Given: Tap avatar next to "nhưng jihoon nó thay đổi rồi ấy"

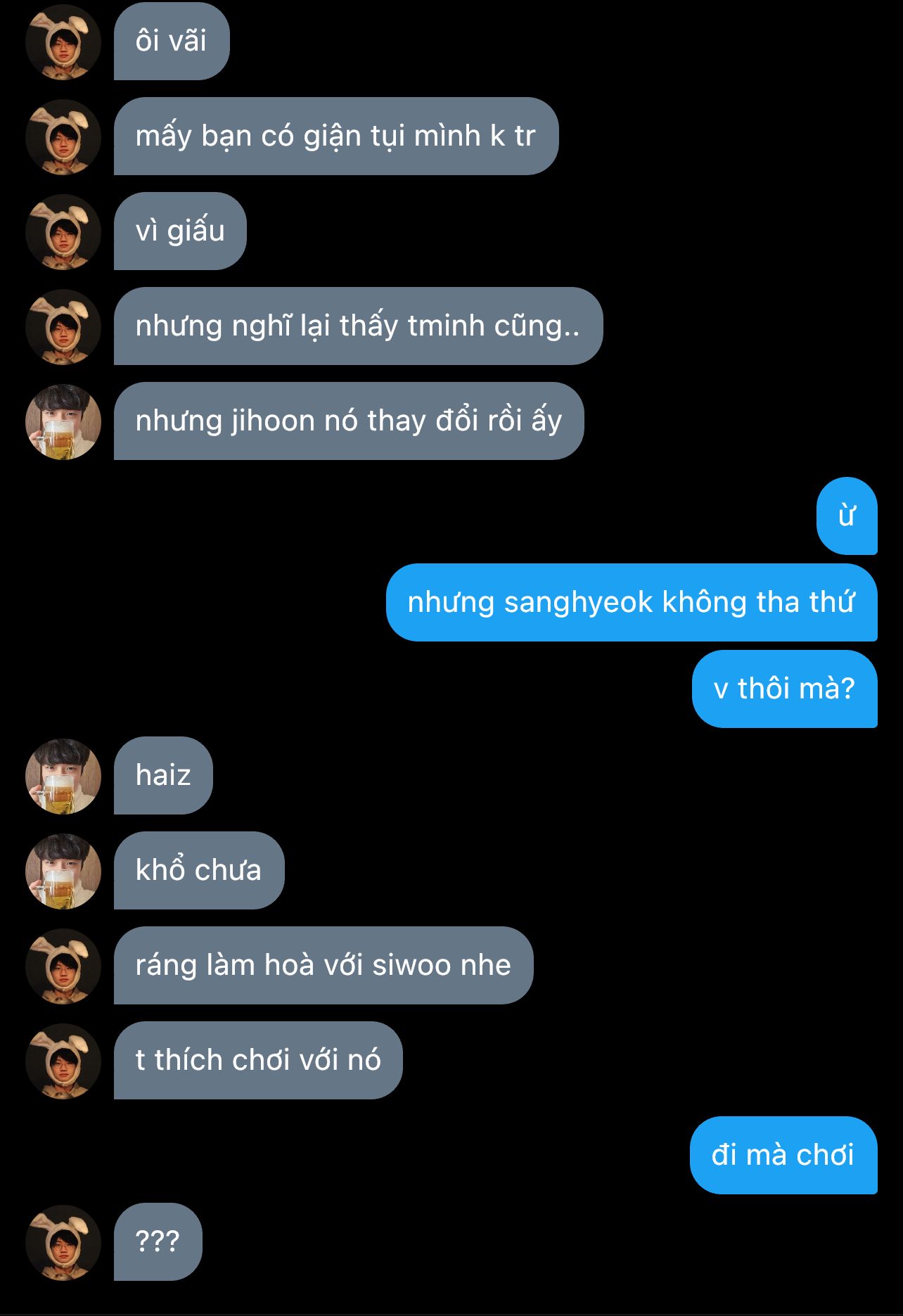Looking at the screenshot, I should pyautogui.click(x=63, y=422).
